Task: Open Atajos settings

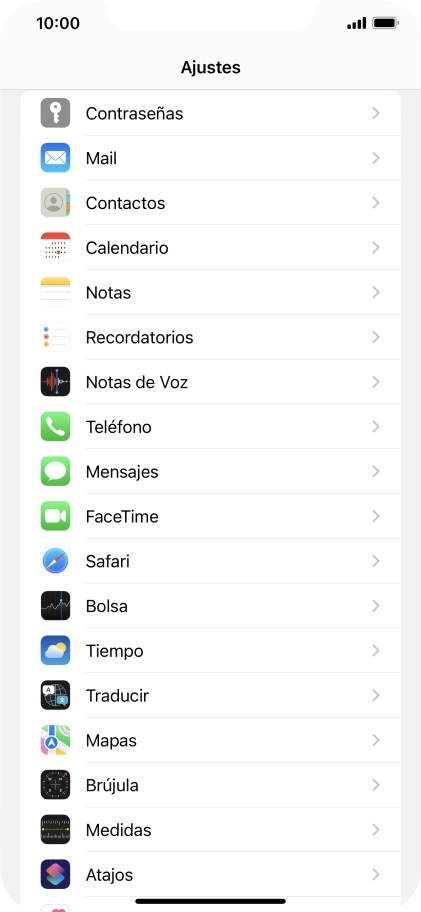Action: coord(210,874)
